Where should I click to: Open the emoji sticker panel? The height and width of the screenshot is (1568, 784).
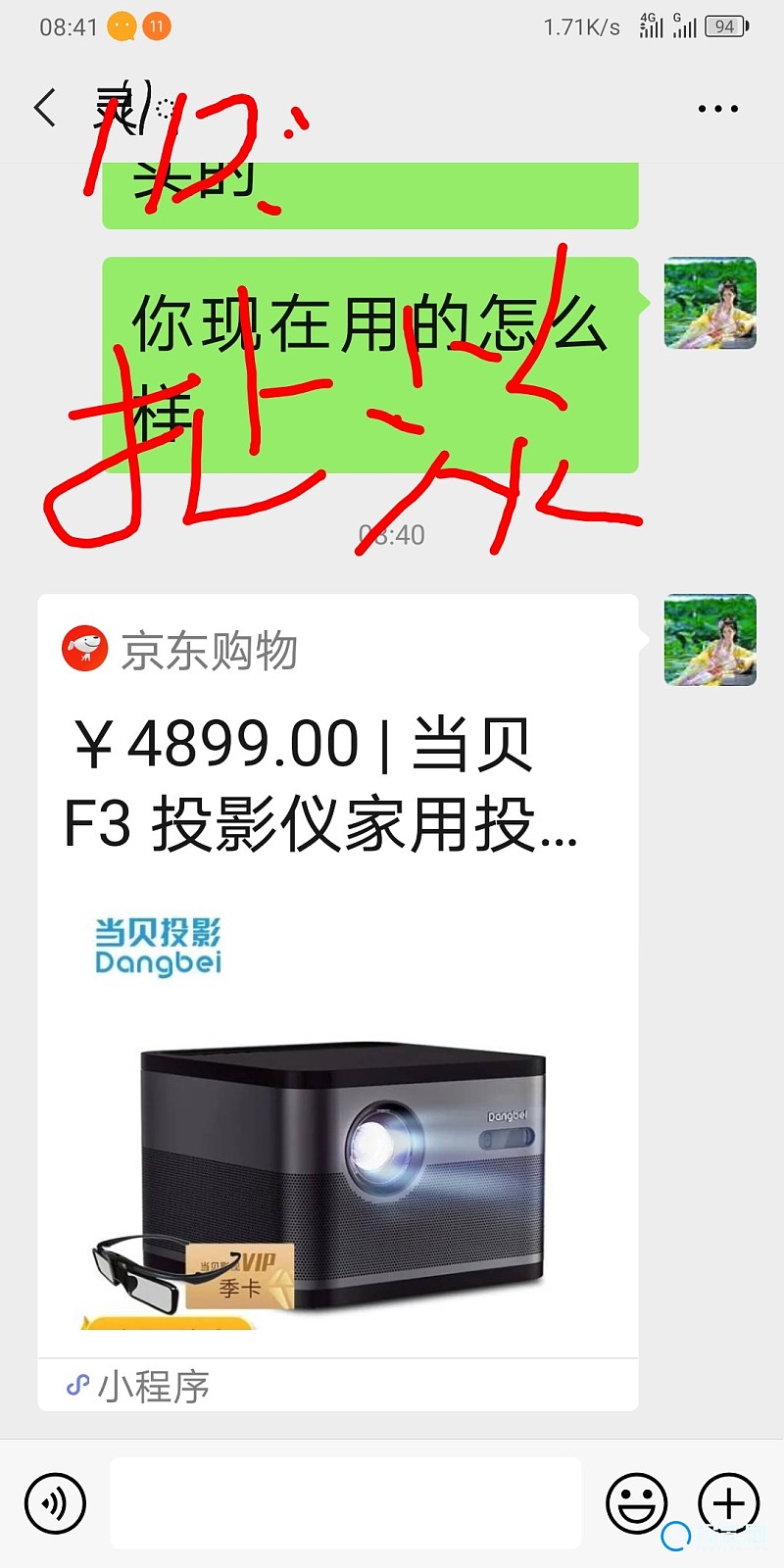(636, 1502)
